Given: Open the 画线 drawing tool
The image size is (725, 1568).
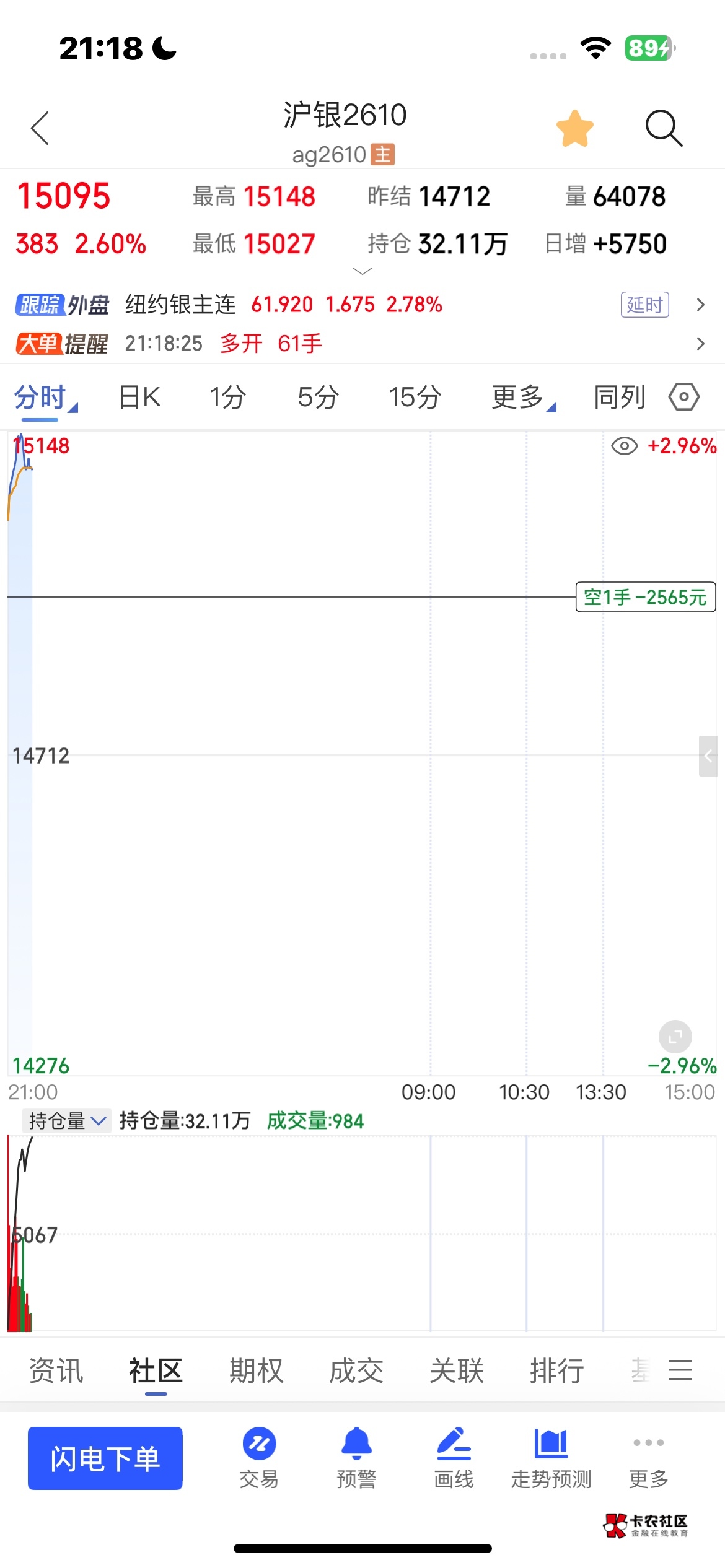Looking at the screenshot, I should coord(454,1458).
